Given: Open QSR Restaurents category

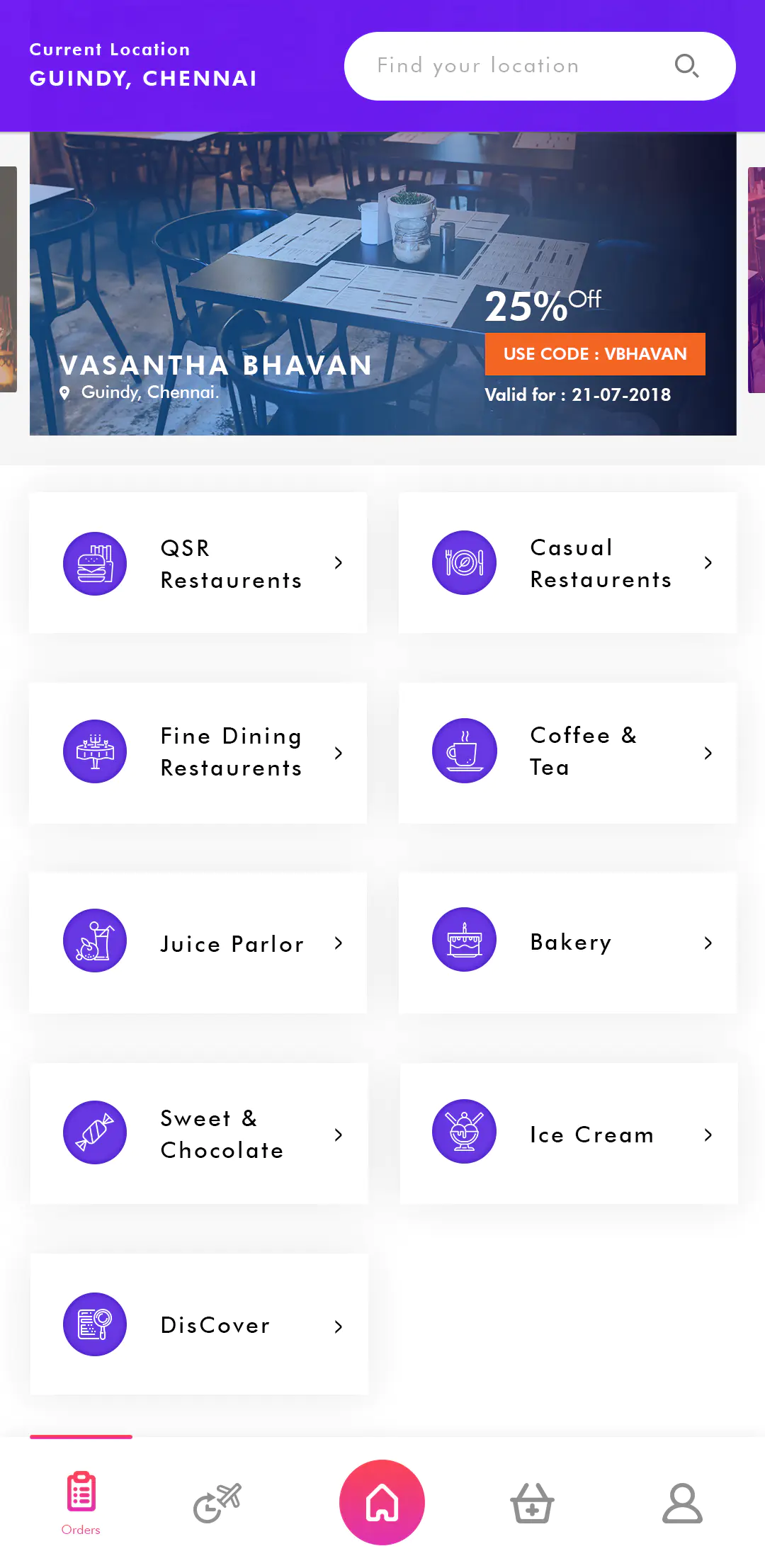Looking at the screenshot, I should coord(198,563).
